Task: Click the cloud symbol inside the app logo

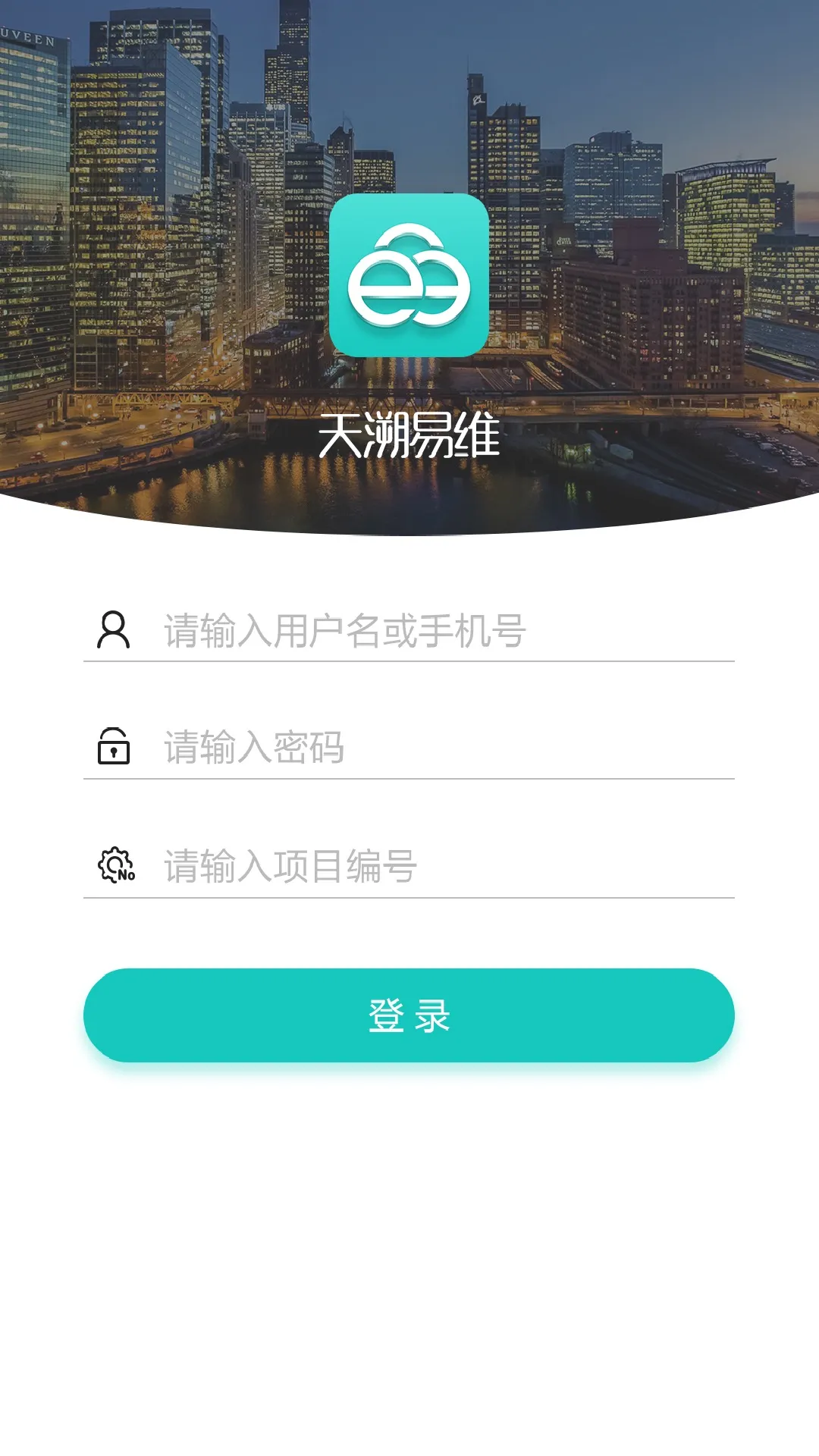Action: (409, 281)
